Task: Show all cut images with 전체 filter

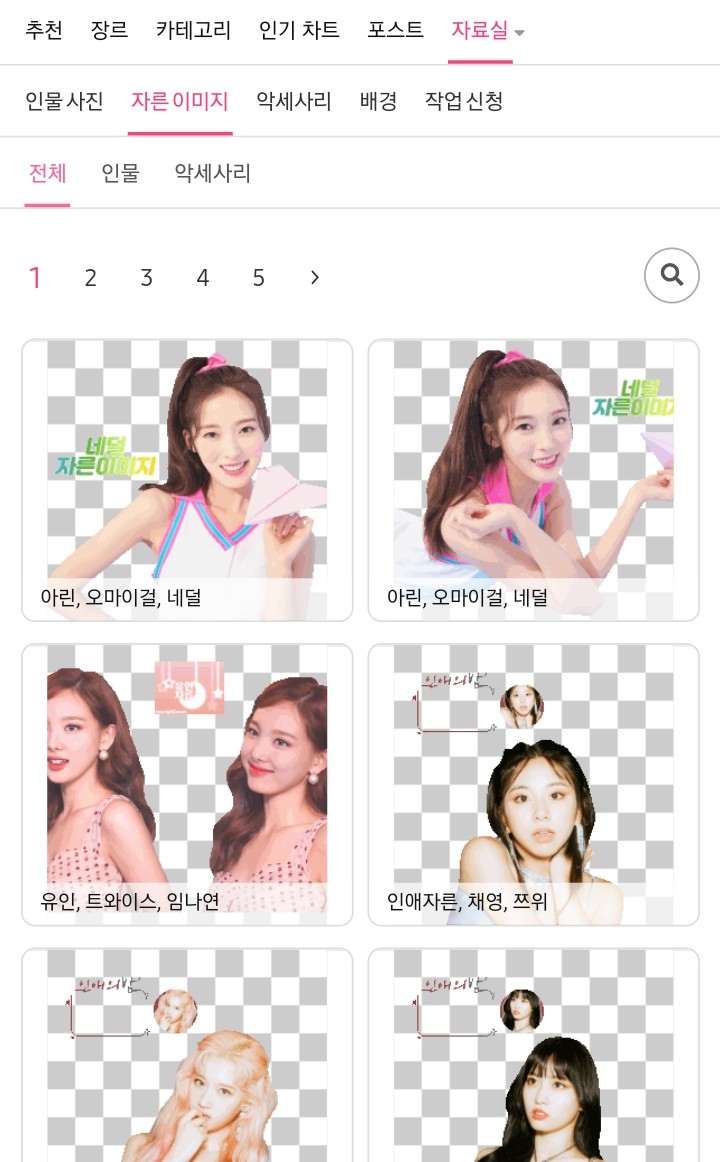Action: click(47, 173)
